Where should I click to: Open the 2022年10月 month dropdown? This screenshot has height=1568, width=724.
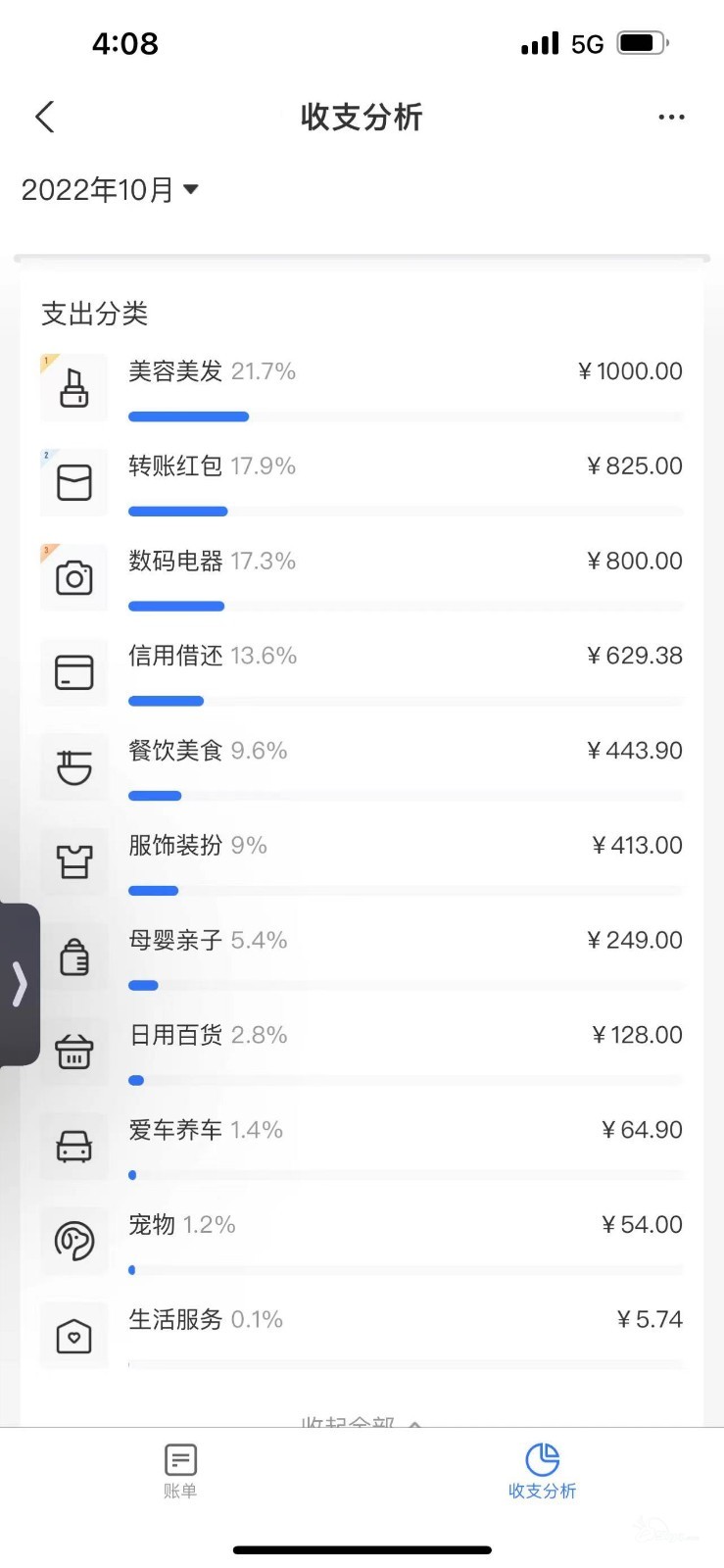point(110,189)
